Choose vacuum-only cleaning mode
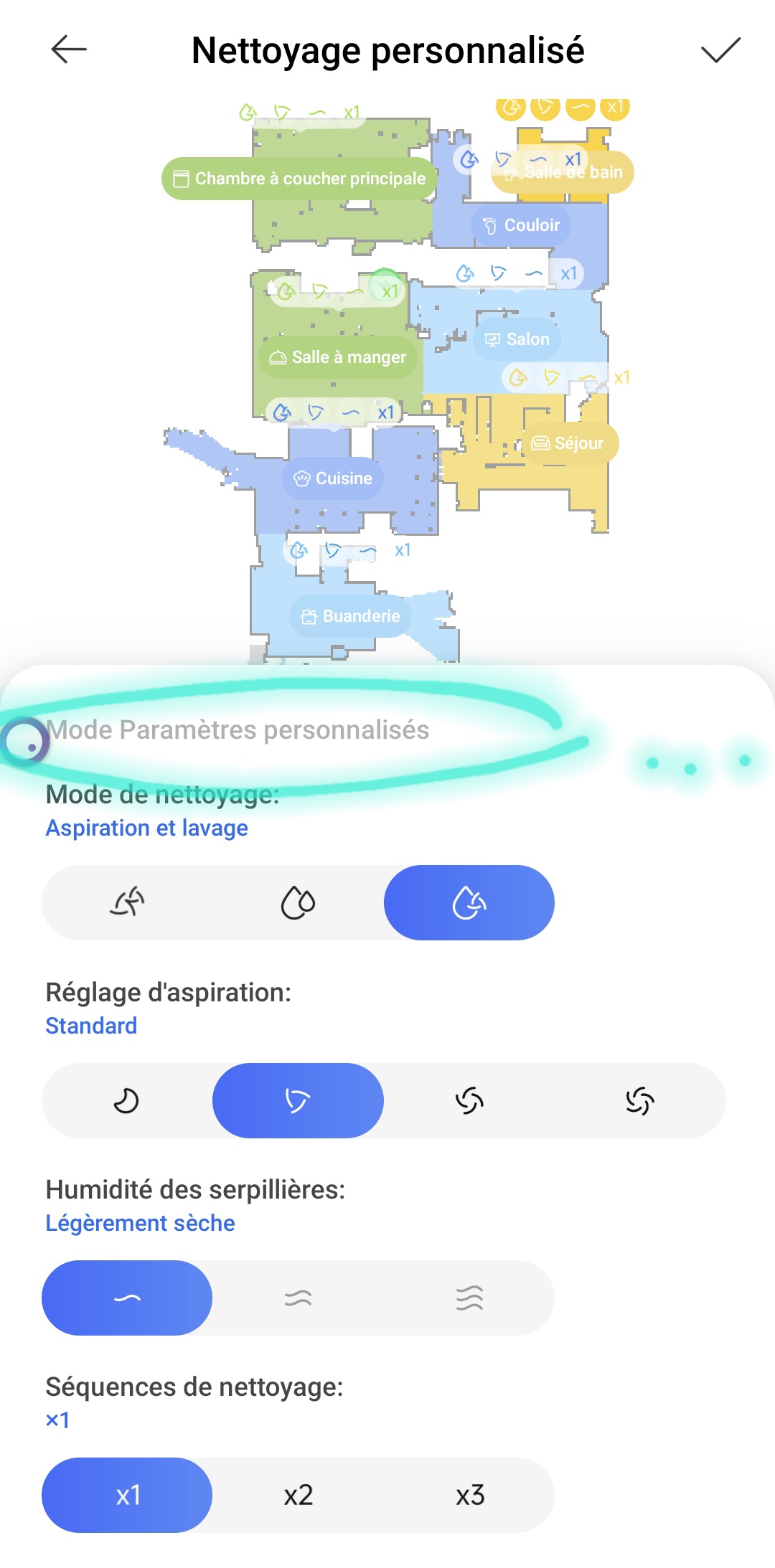Screen dimensions: 775x1568 coord(127,902)
